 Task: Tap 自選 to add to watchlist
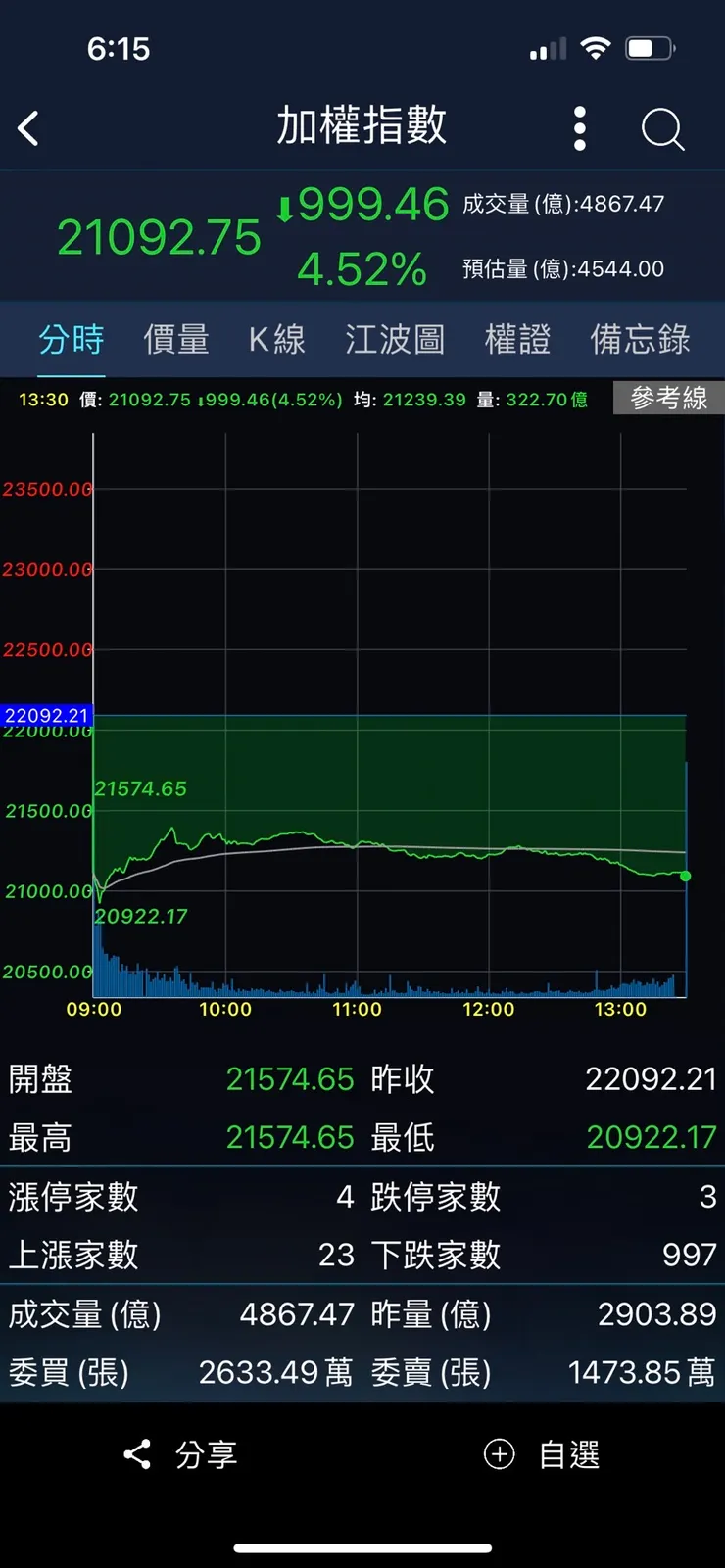(566, 1455)
